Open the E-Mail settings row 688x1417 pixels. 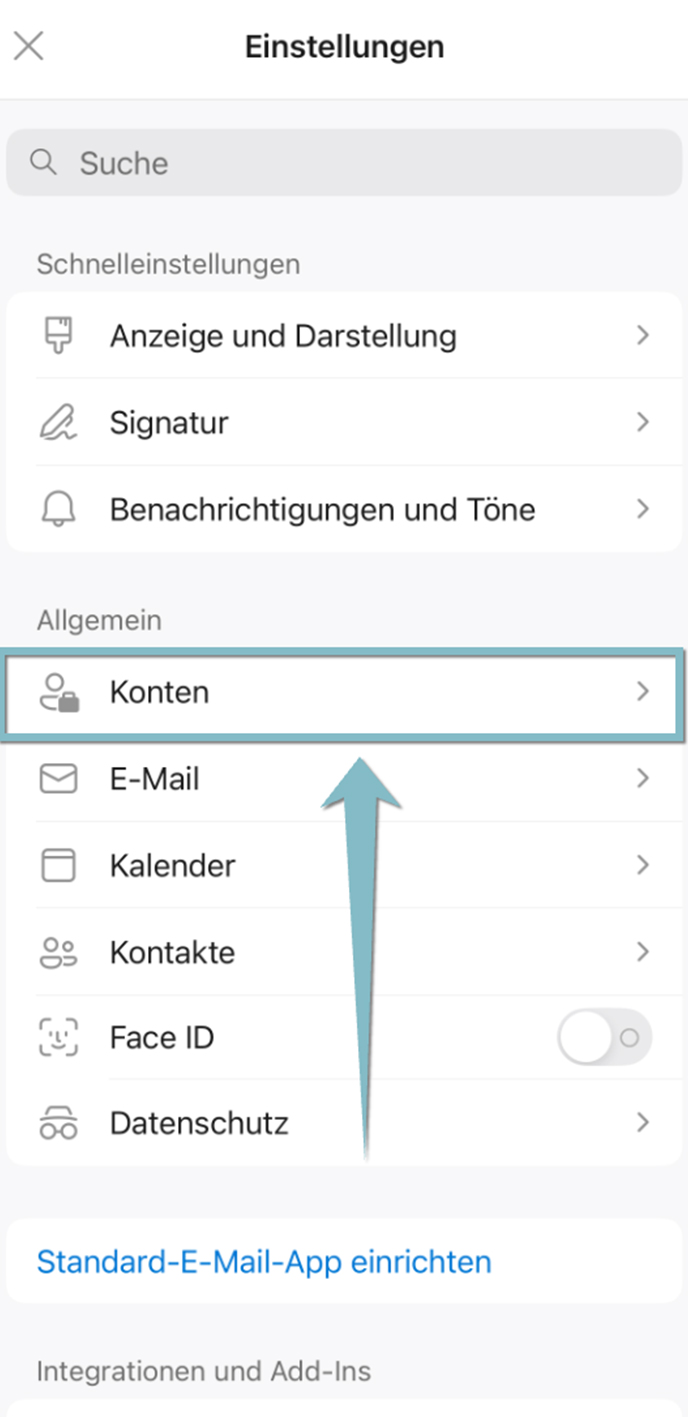pos(344,778)
